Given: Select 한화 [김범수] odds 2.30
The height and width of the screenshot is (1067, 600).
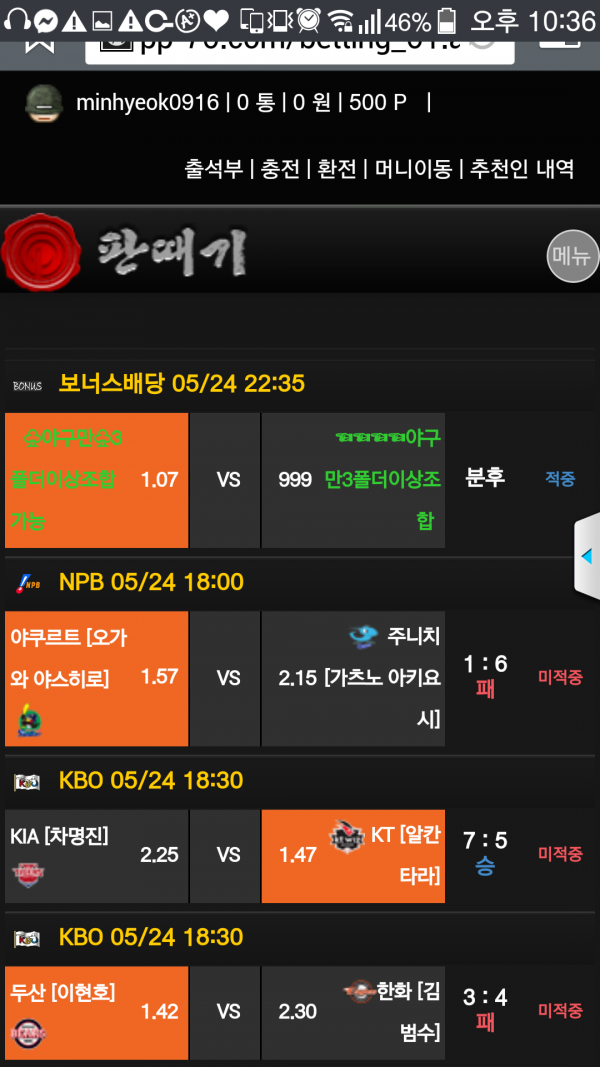Looking at the screenshot, I should tap(353, 1012).
